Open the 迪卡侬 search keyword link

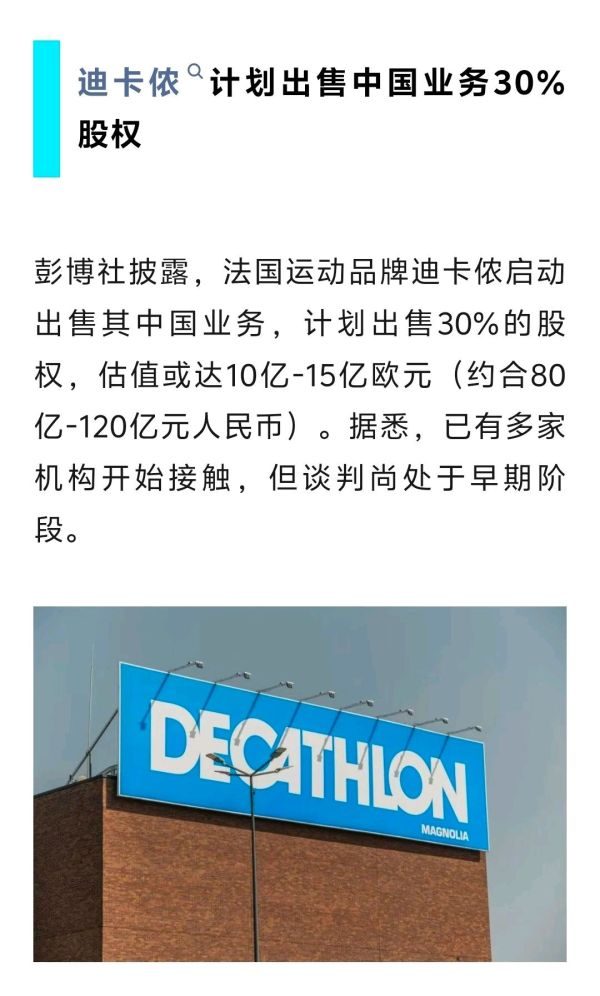[x=130, y=84]
